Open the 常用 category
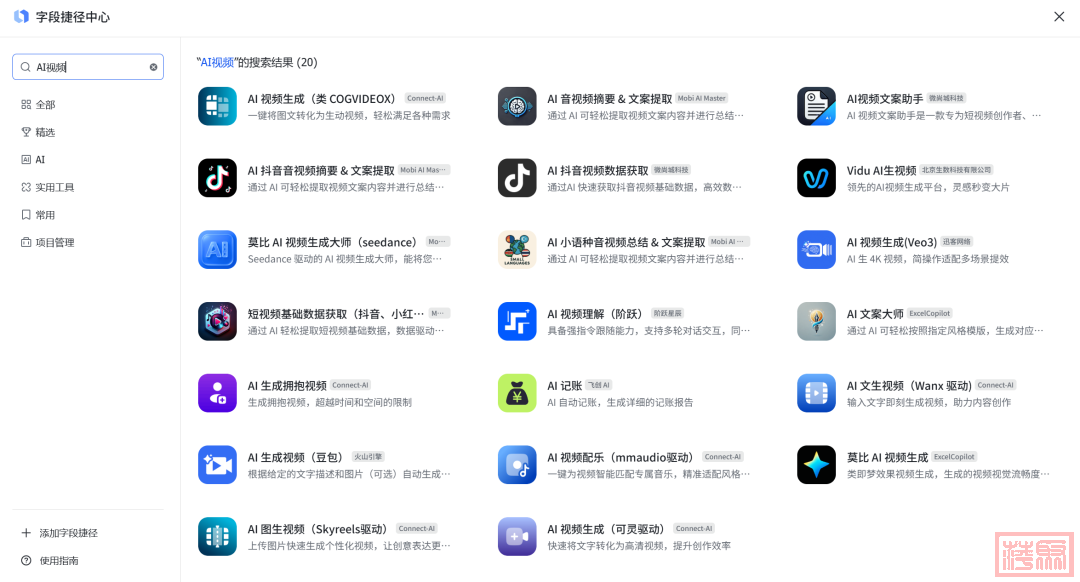 point(45,215)
